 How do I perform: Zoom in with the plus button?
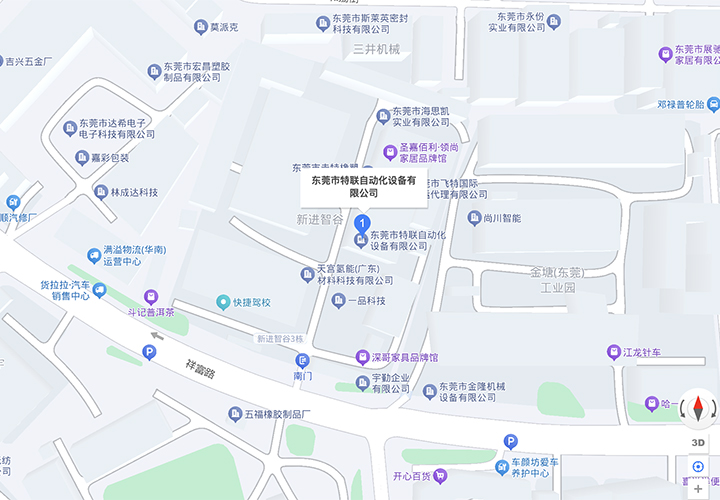698,490
